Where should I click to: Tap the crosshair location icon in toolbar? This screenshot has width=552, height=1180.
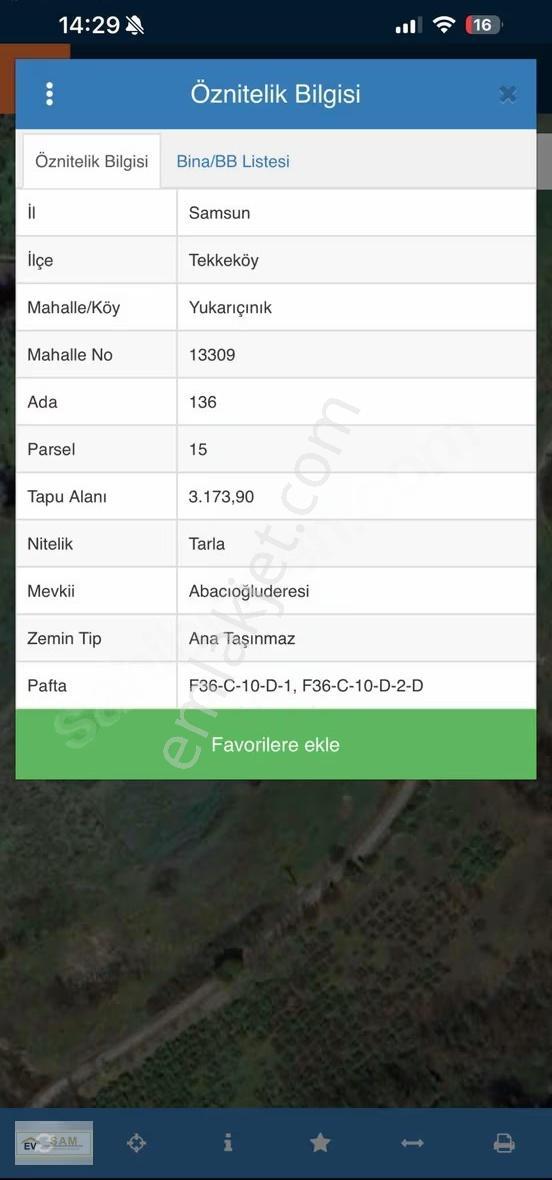tap(136, 1143)
